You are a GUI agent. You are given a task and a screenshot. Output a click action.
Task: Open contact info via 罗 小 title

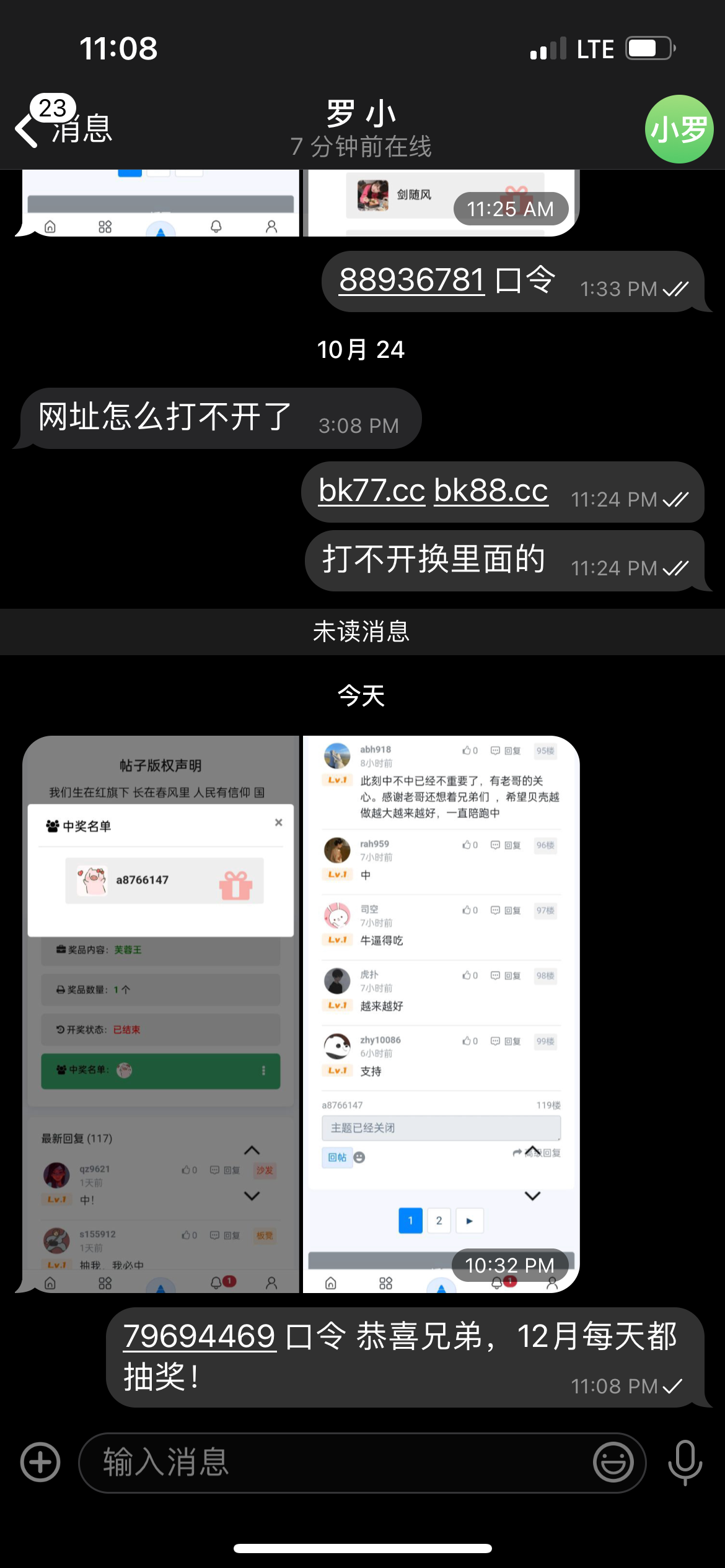pos(361,128)
